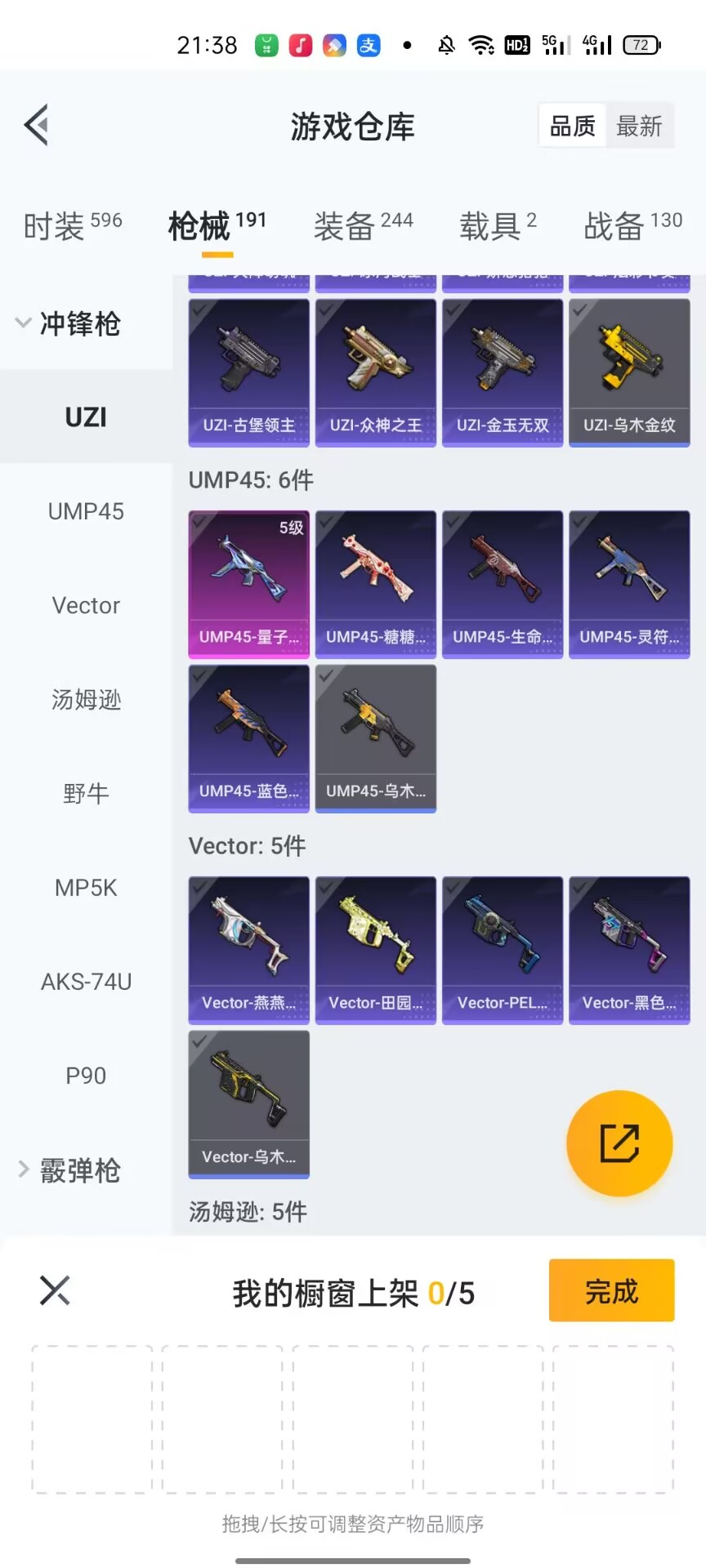
Task: Select the level 5 UMP45-量子 skin
Action: (x=248, y=583)
